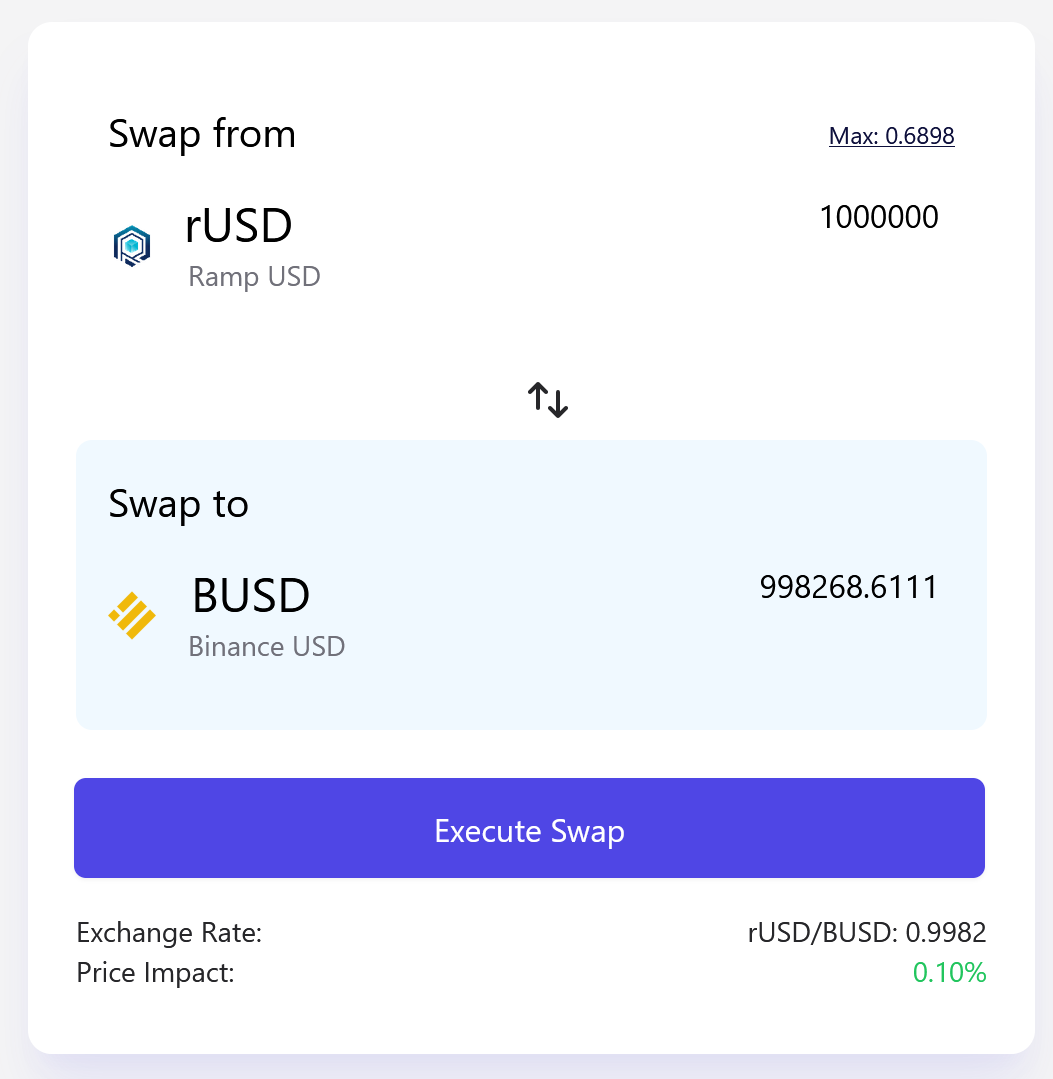1053x1079 pixels.
Task: Reverse the swap direction with the arrows icon
Action: click(548, 400)
